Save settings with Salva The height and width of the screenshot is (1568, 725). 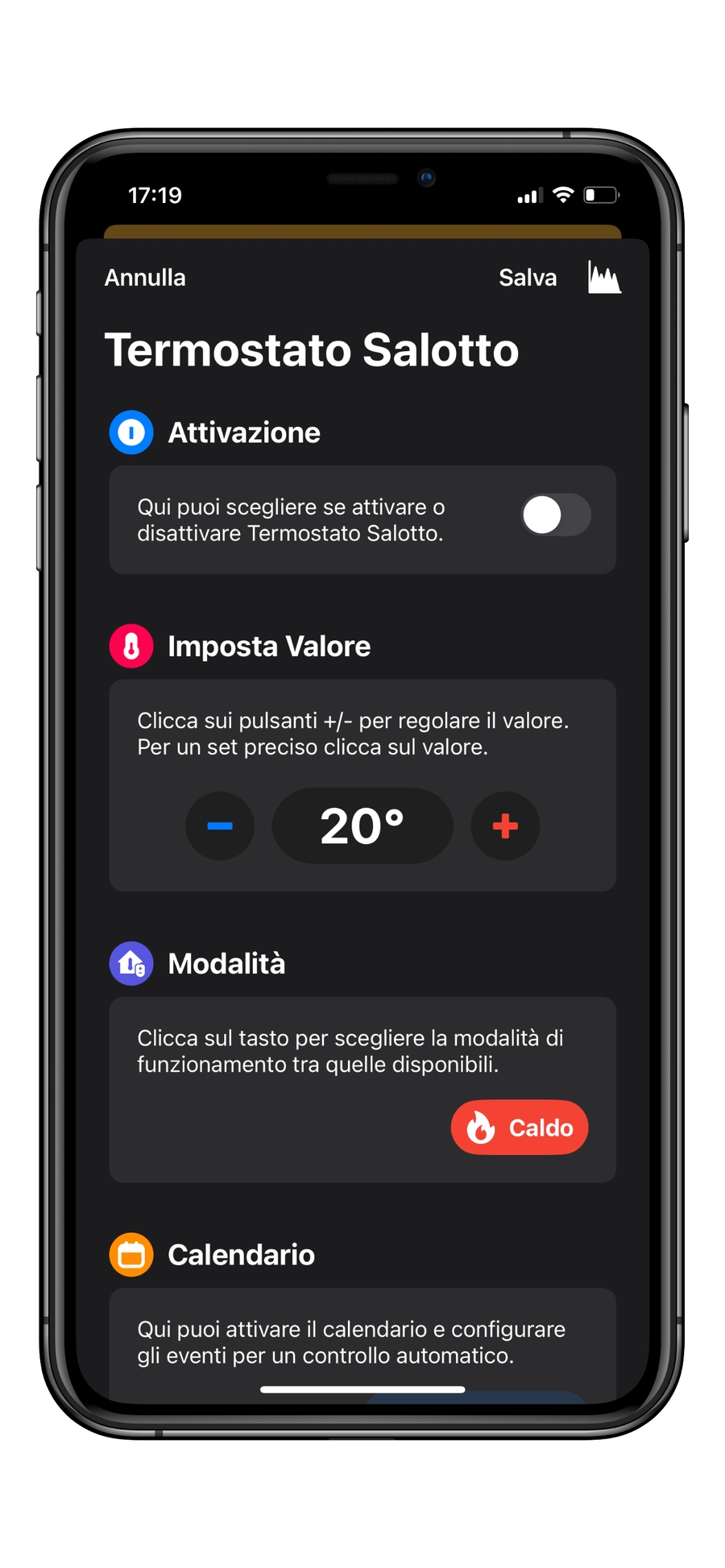[528, 278]
